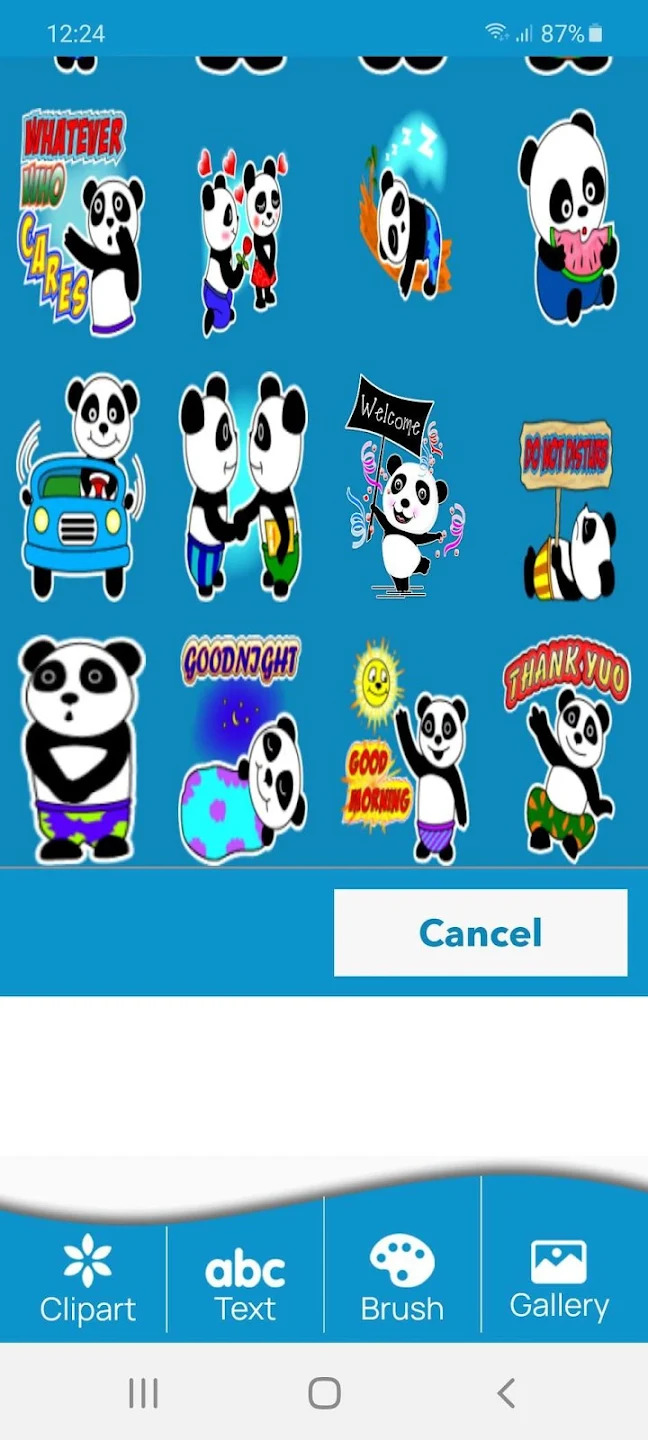Open the Brush tool

coord(402,1279)
